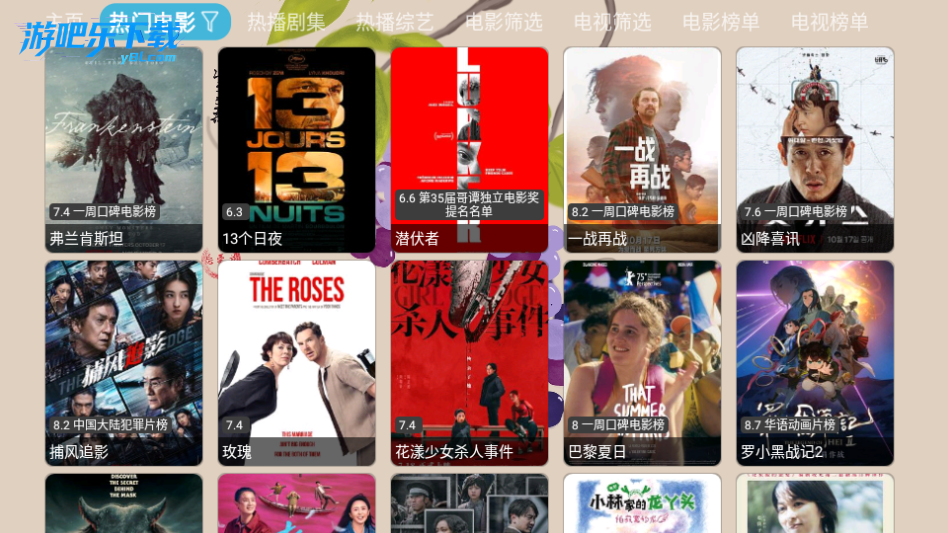Select the 巴黎夏日 movie card
The width and height of the screenshot is (948, 533).
point(642,363)
